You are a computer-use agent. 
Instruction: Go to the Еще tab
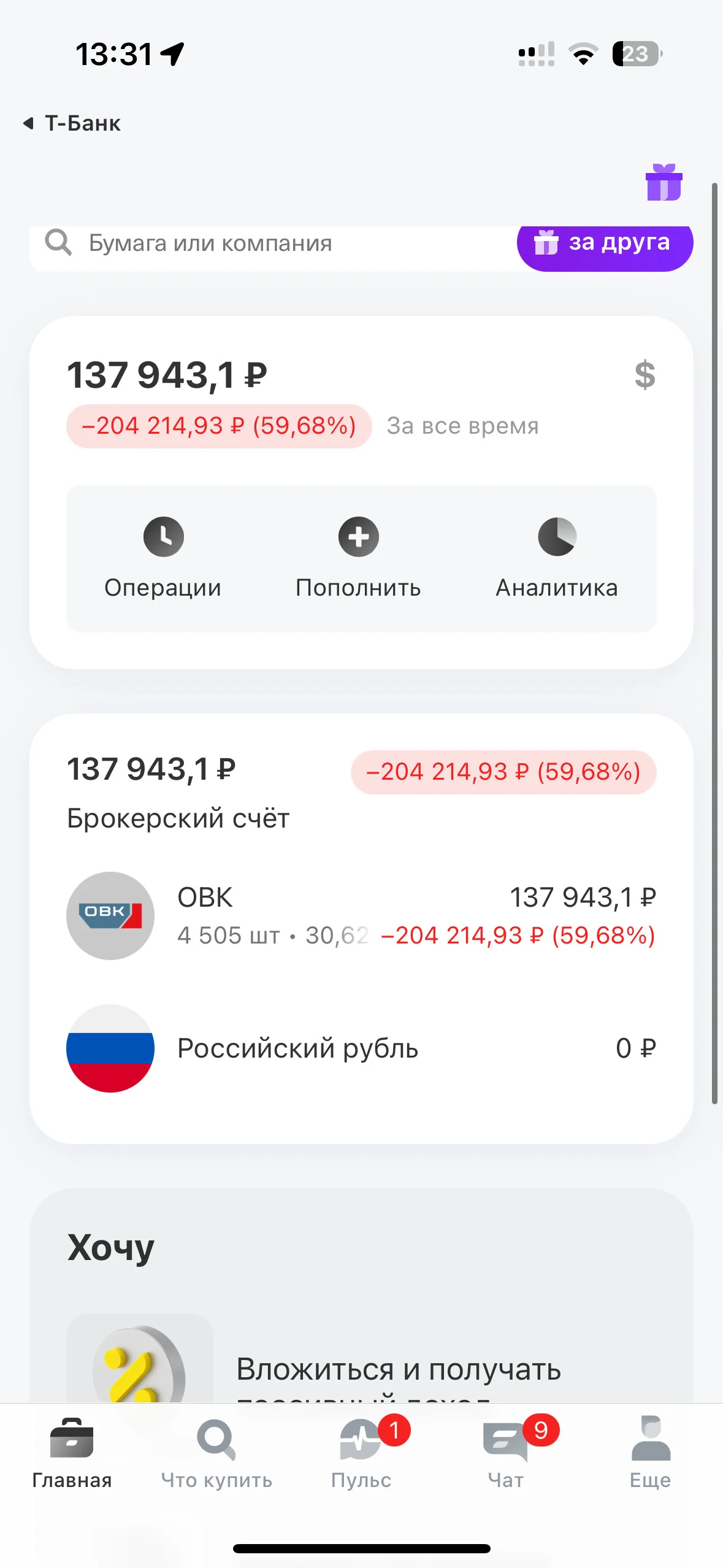tap(651, 1453)
